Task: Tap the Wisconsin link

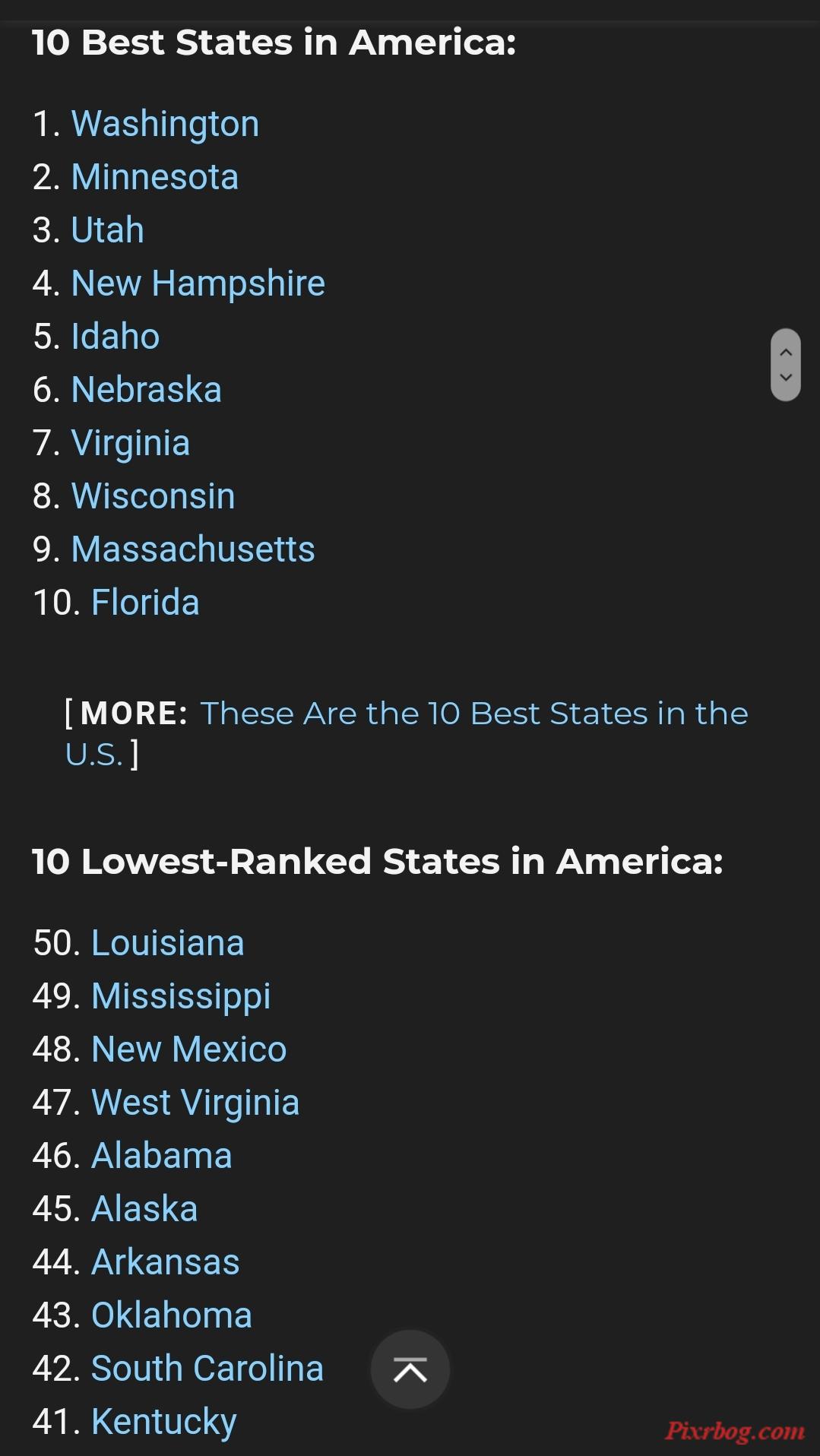Action: click(153, 496)
